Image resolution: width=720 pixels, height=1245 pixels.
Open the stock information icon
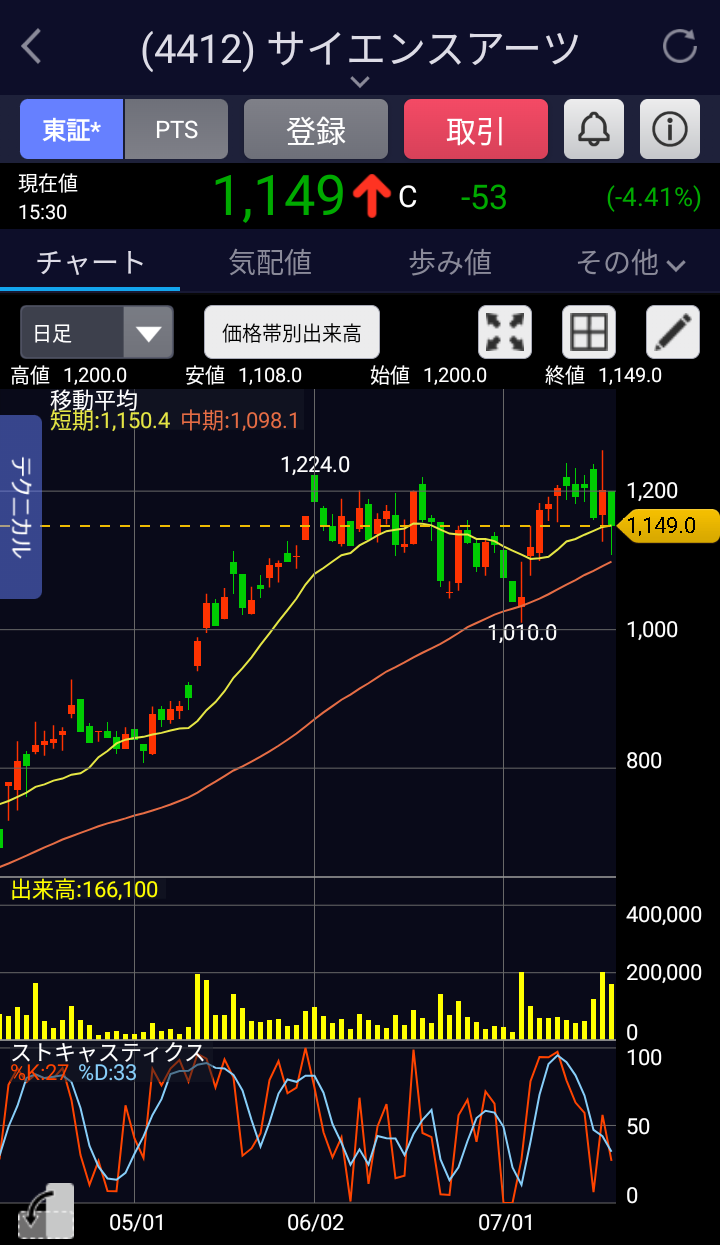click(x=670, y=130)
